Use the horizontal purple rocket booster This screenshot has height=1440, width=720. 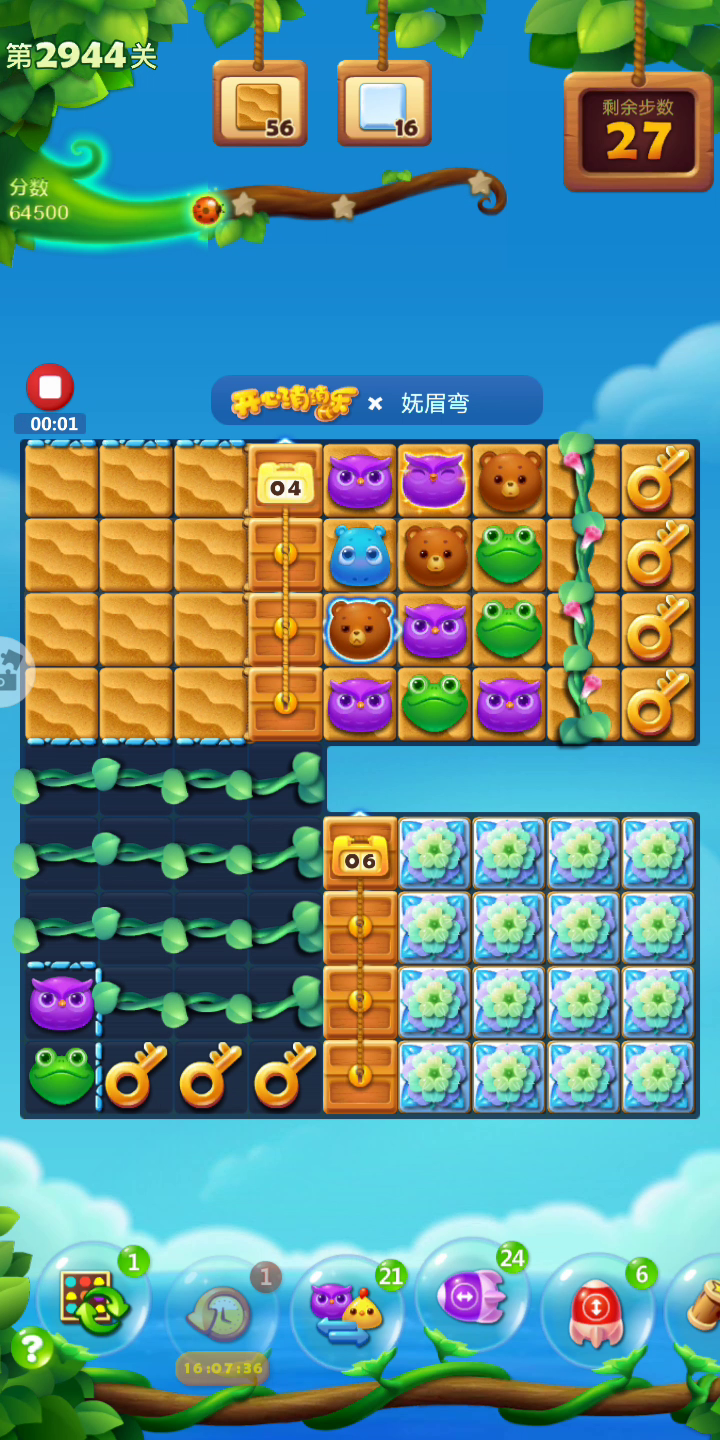tap(472, 1295)
